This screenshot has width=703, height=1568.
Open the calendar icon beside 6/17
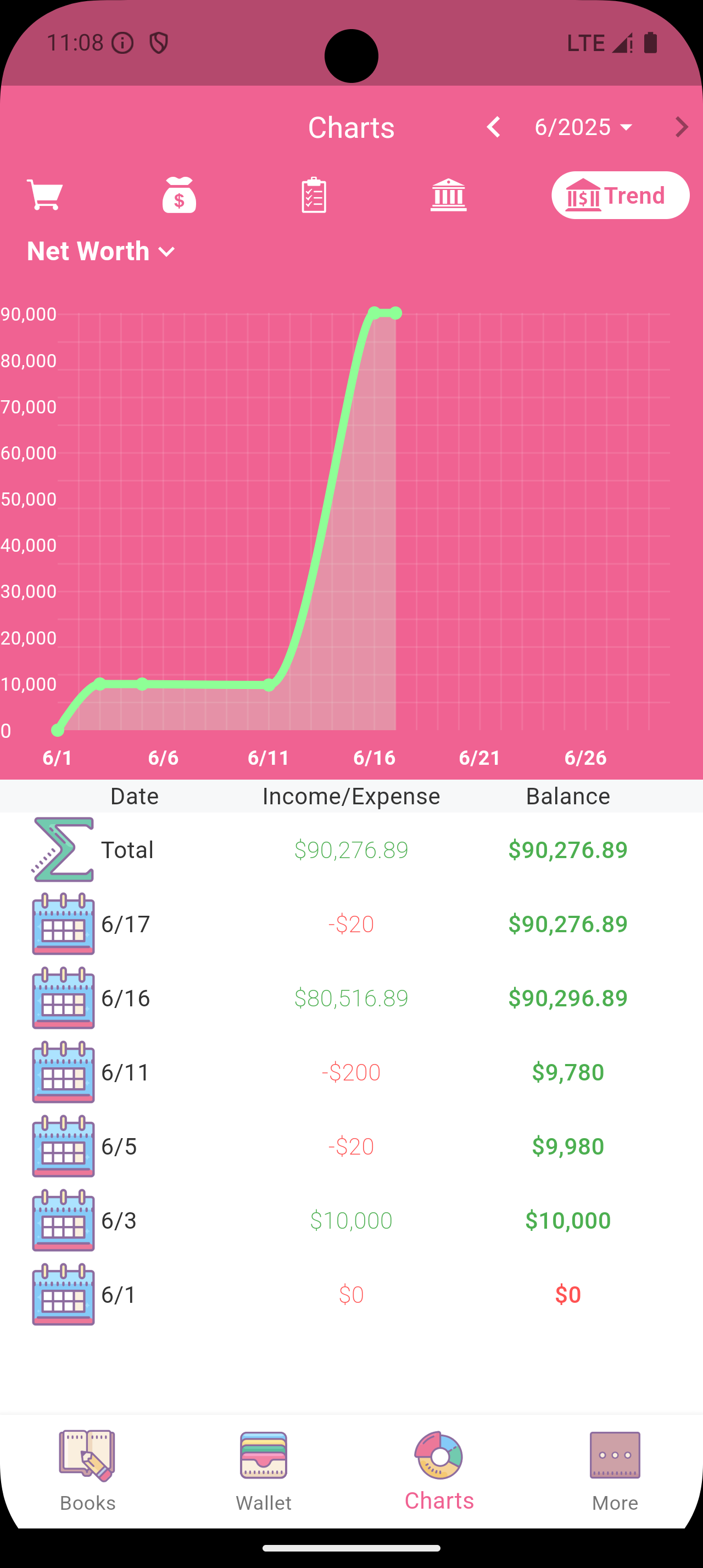click(62, 924)
